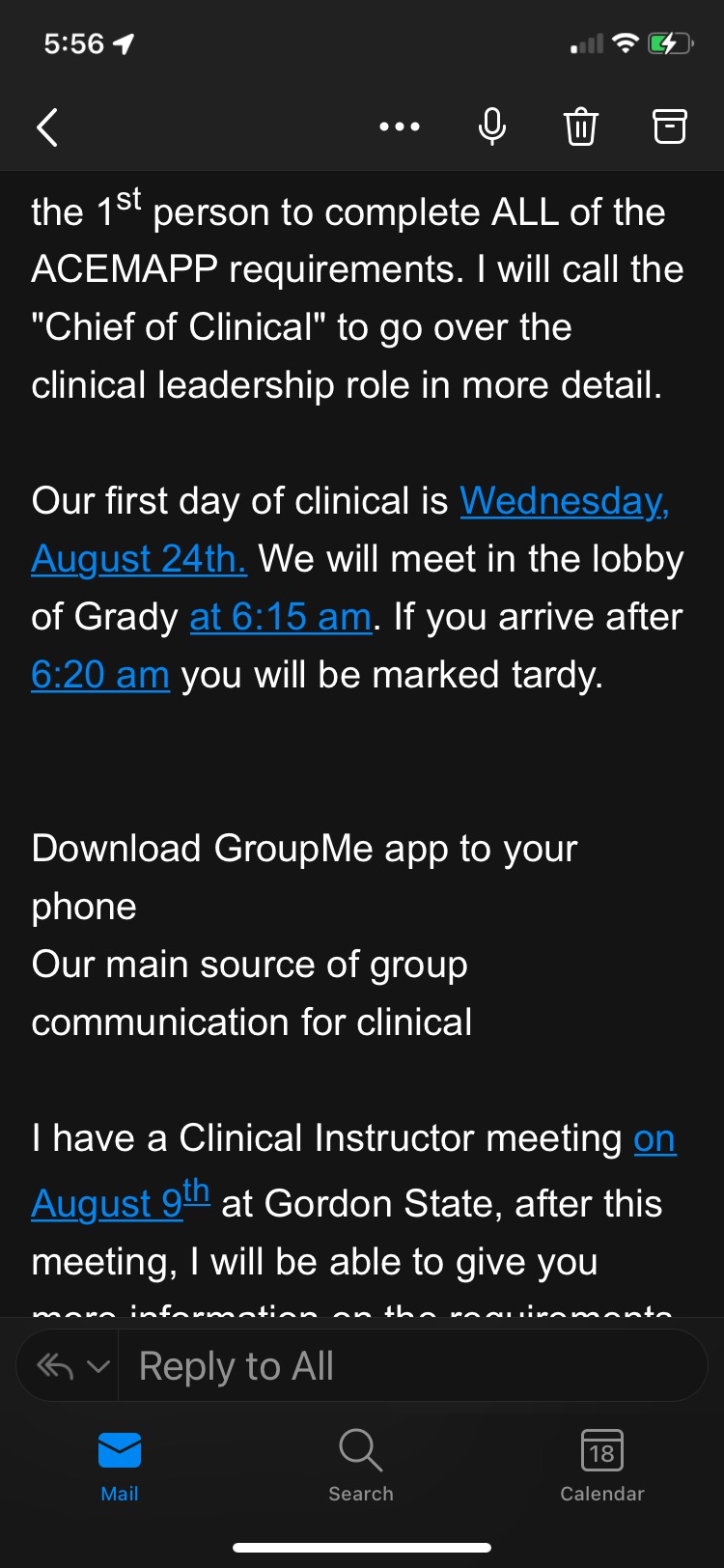Switch to the Calendar tab
This screenshot has height=1568, width=724.
[602, 1467]
